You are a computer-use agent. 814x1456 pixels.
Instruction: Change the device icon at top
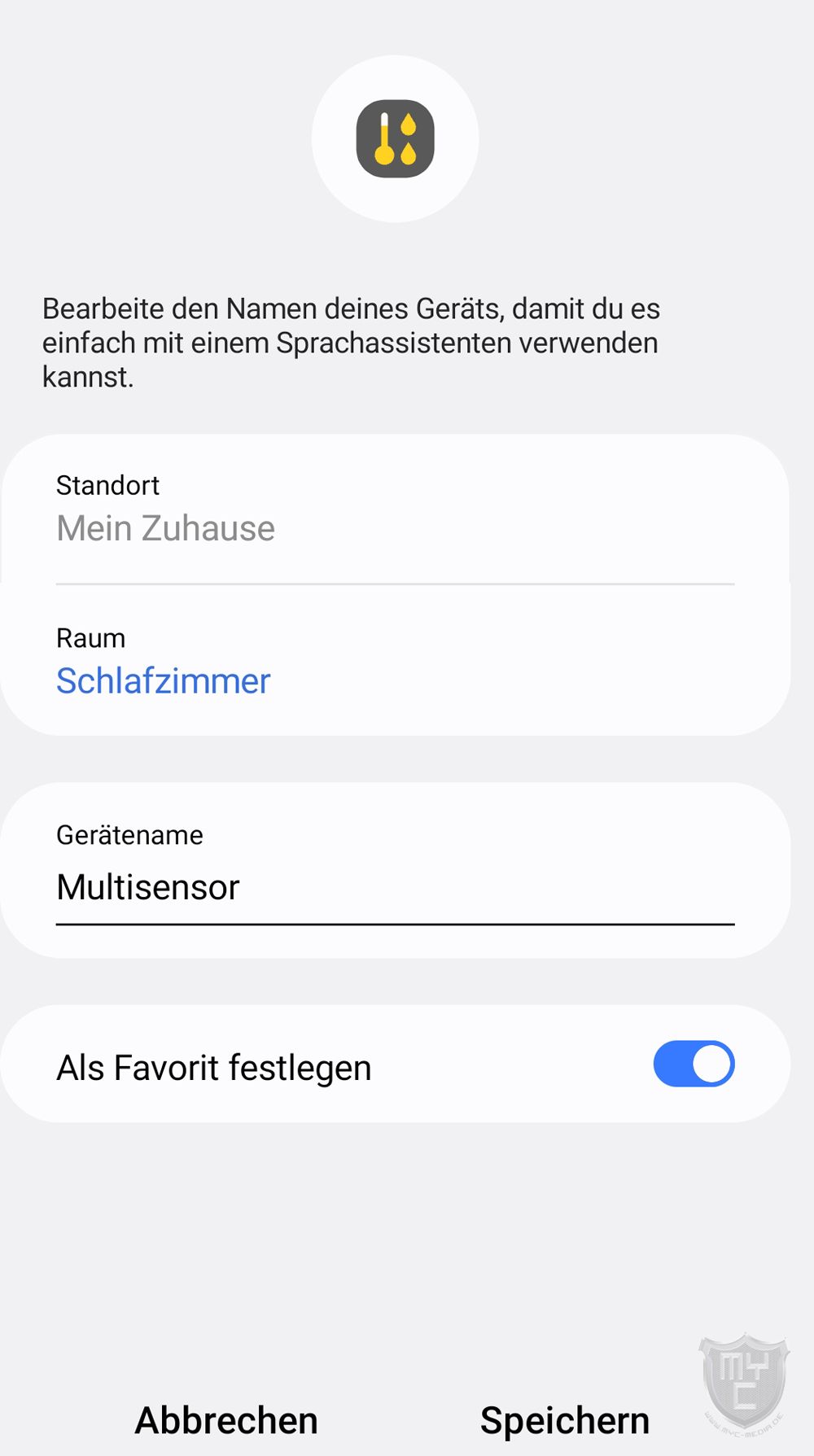396,139
